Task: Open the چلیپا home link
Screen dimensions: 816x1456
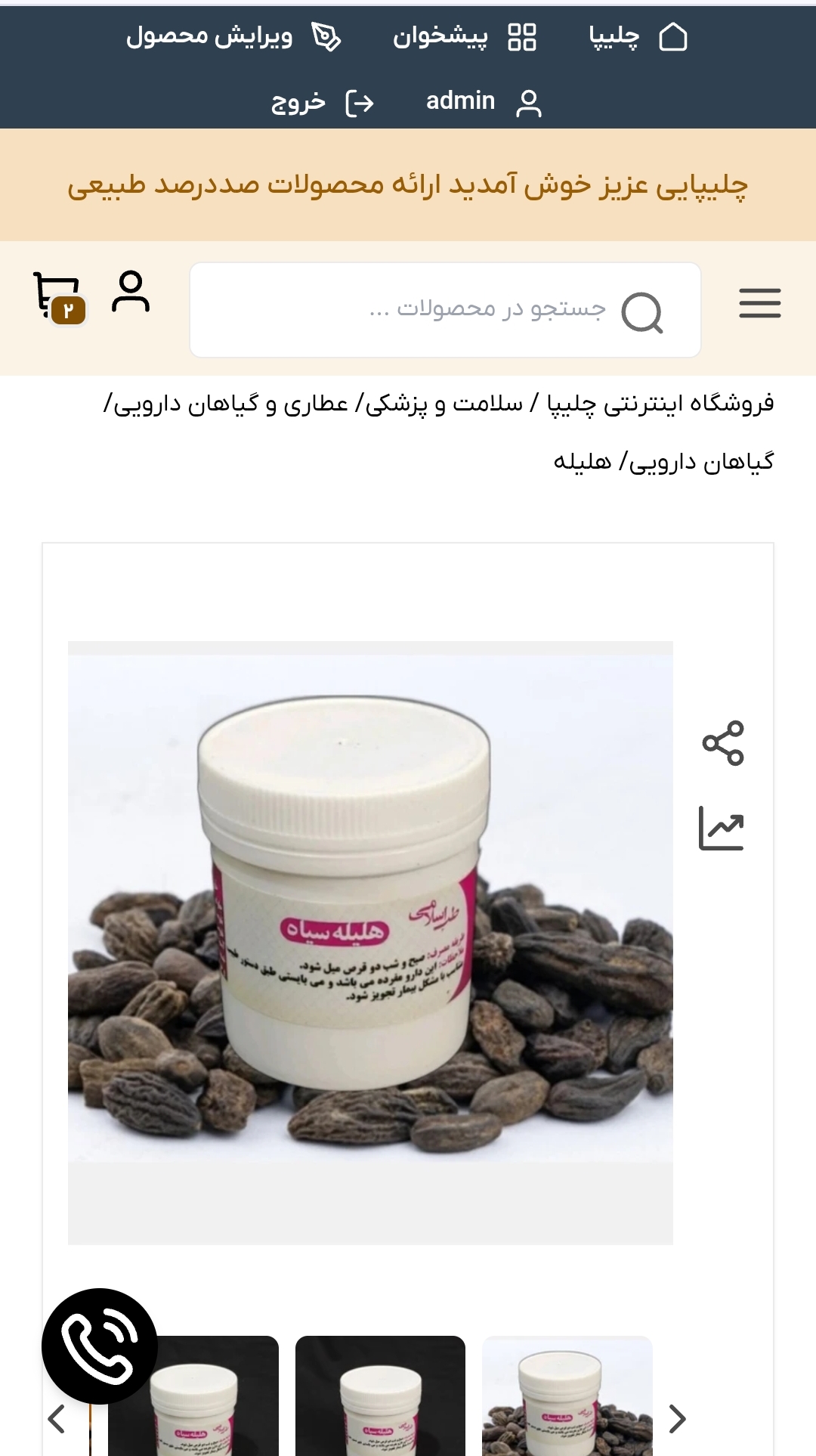Action: click(x=638, y=36)
